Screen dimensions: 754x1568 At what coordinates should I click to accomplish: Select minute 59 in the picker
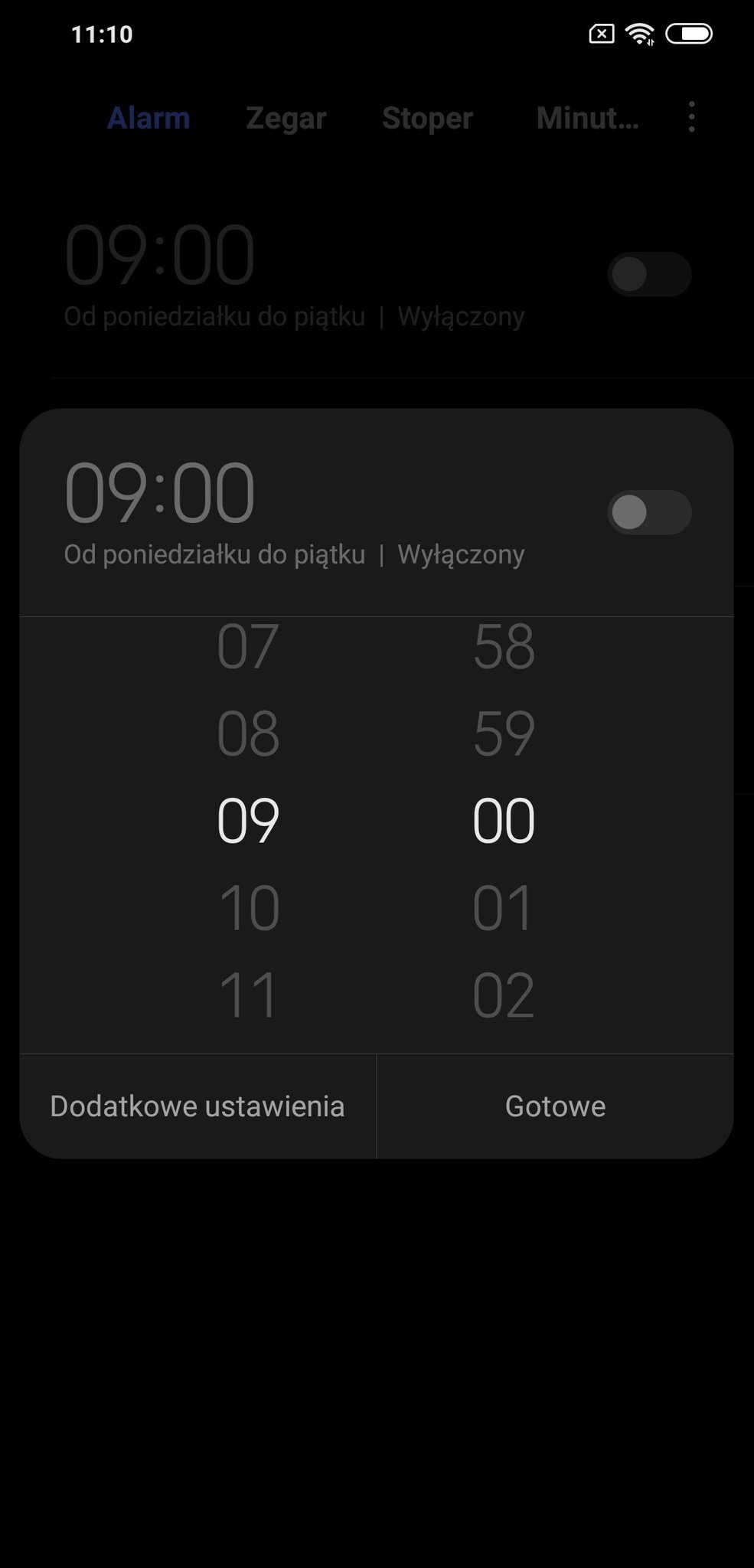click(503, 733)
